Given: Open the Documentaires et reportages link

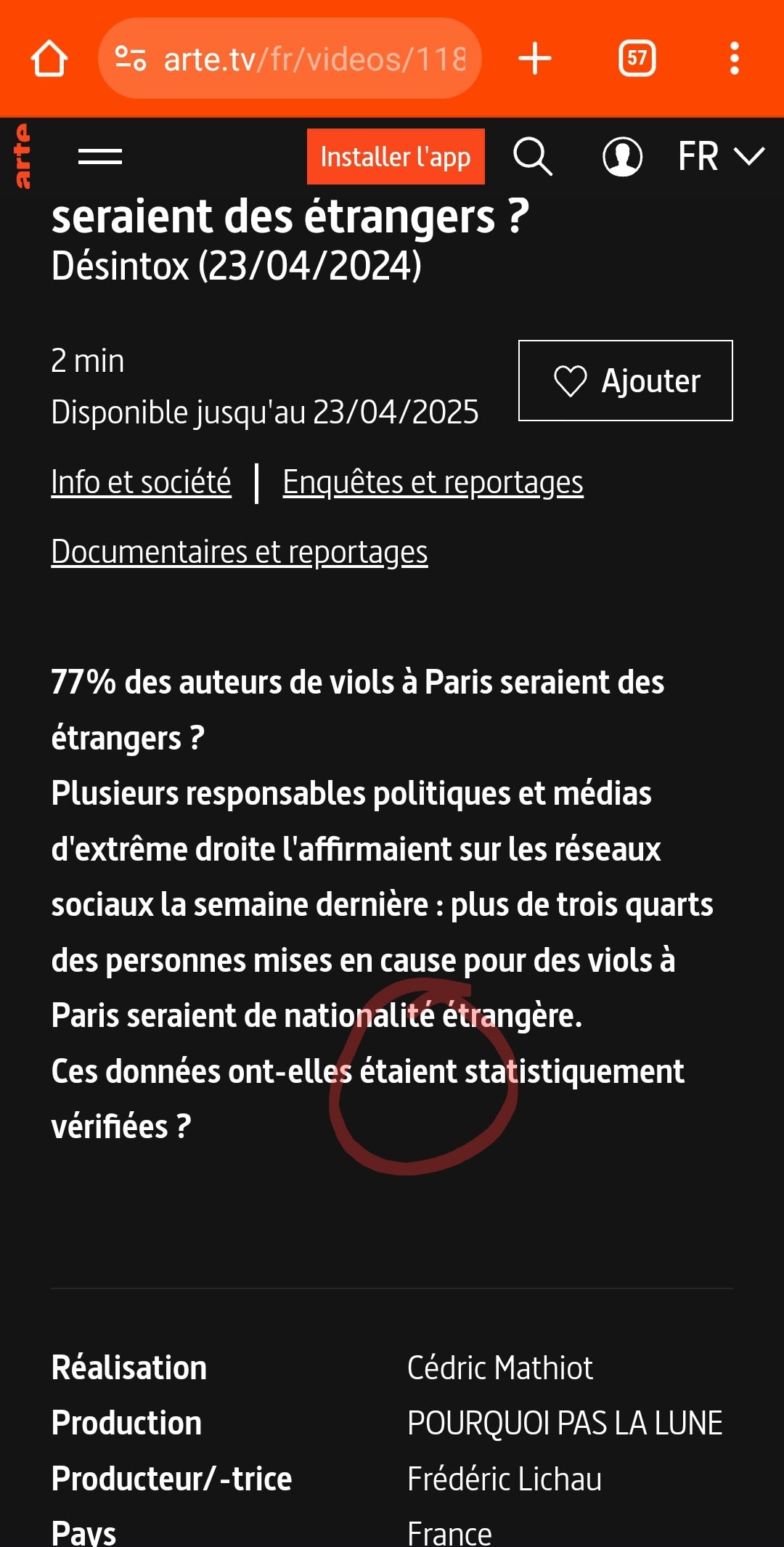Looking at the screenshot, I should click(x=240, y=552).
